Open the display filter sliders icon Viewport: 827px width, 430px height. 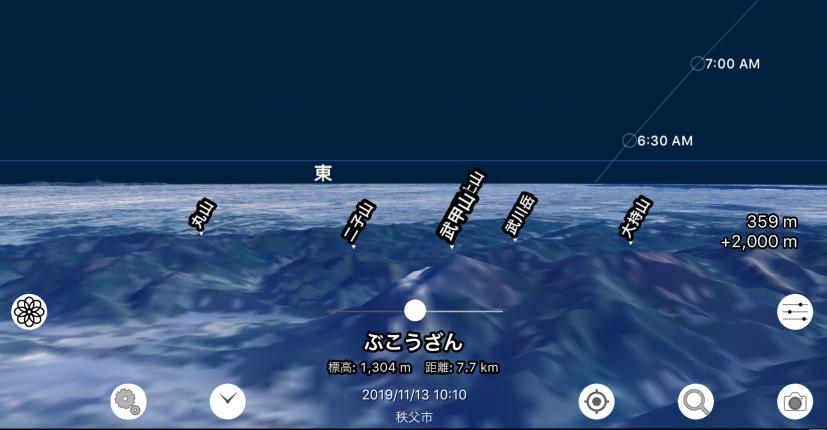click(x=795, y=312)
